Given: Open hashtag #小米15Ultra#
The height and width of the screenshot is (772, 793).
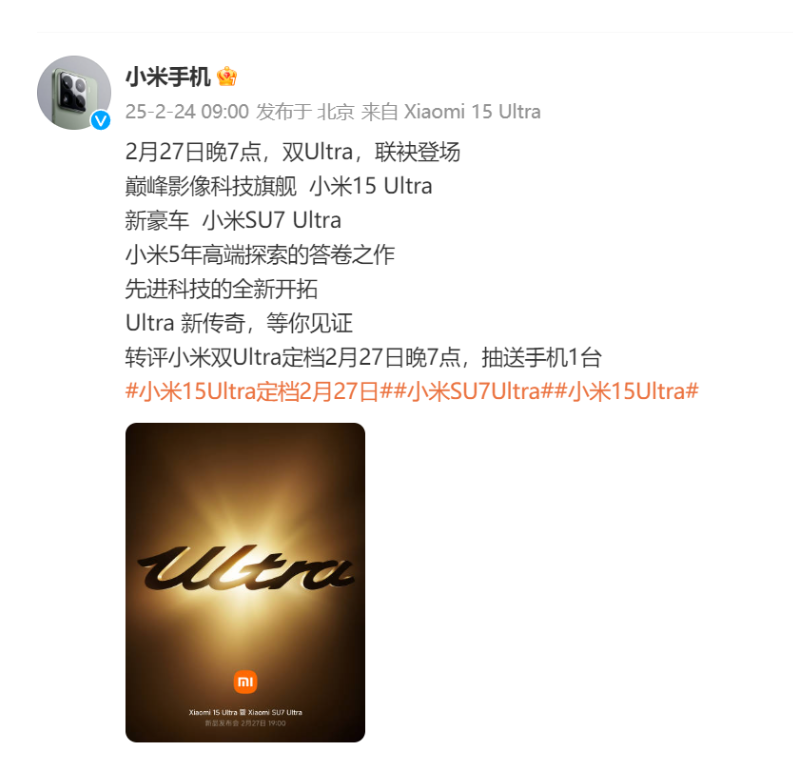Looking at the screenshot, I should pos(632,391).
